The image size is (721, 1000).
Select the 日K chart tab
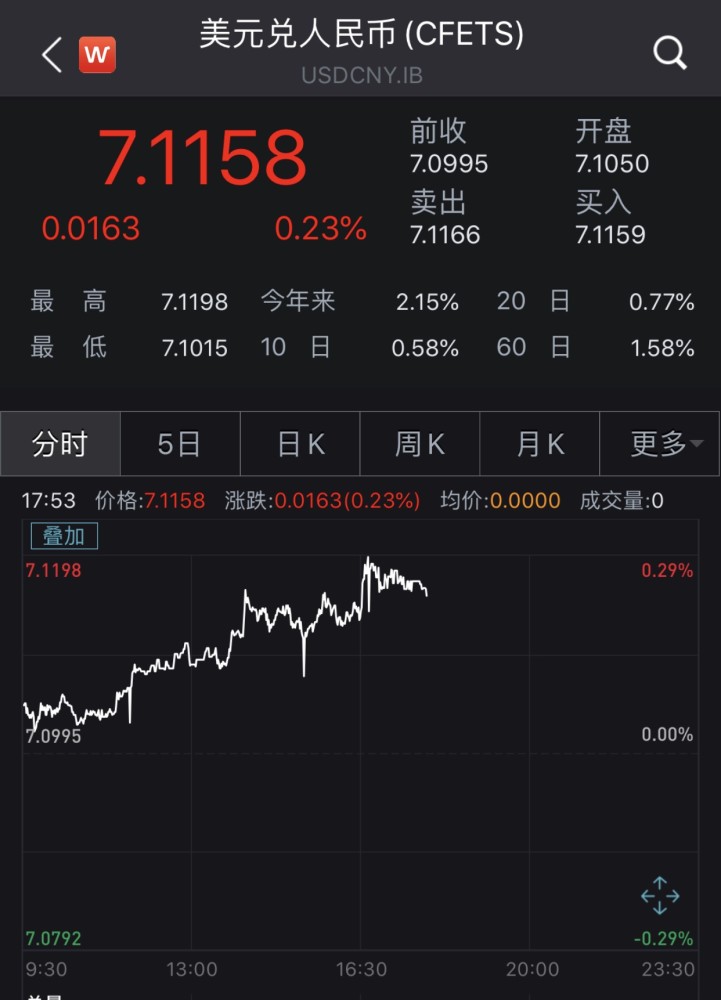click(300, 444)
